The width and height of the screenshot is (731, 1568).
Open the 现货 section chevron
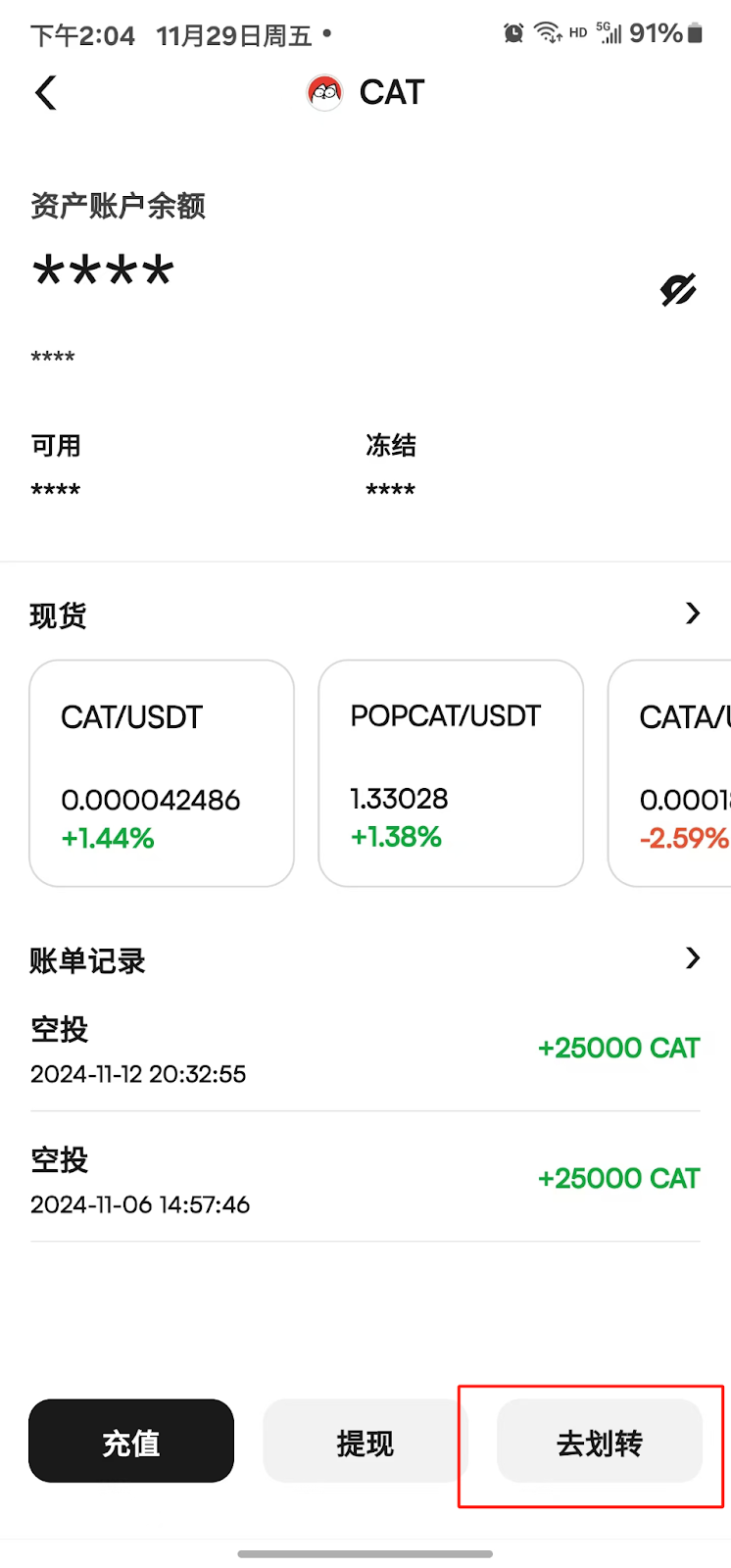pyautogui.click(x=693, y=613)
